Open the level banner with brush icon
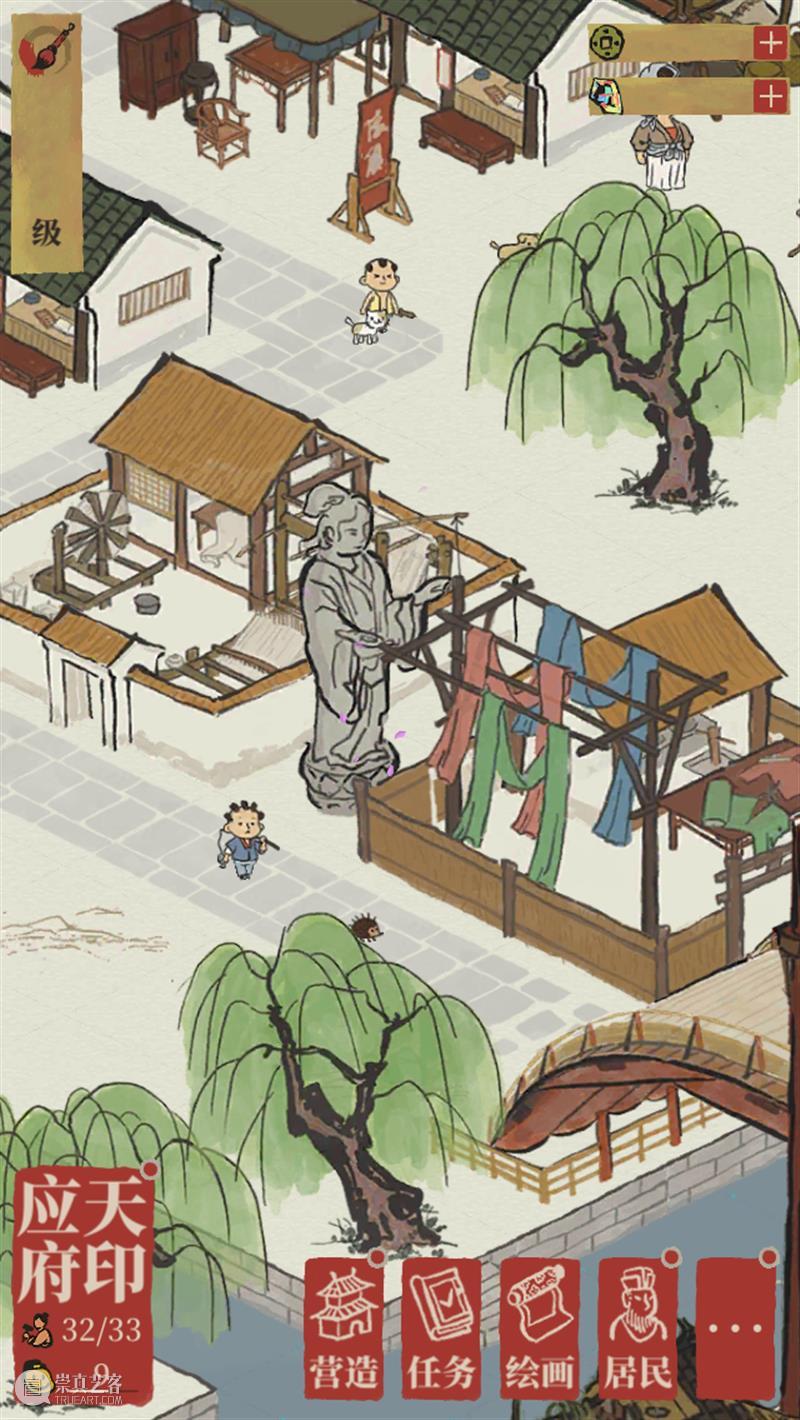 47,140
